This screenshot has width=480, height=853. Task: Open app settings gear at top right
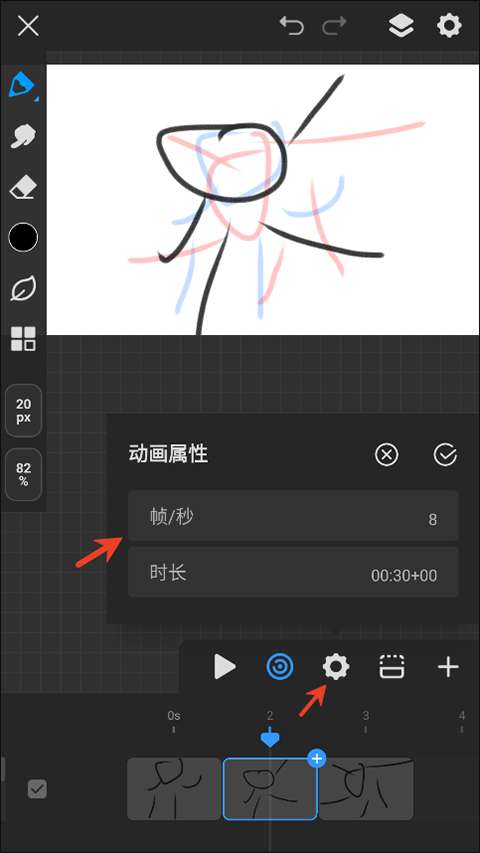point(450,26)
